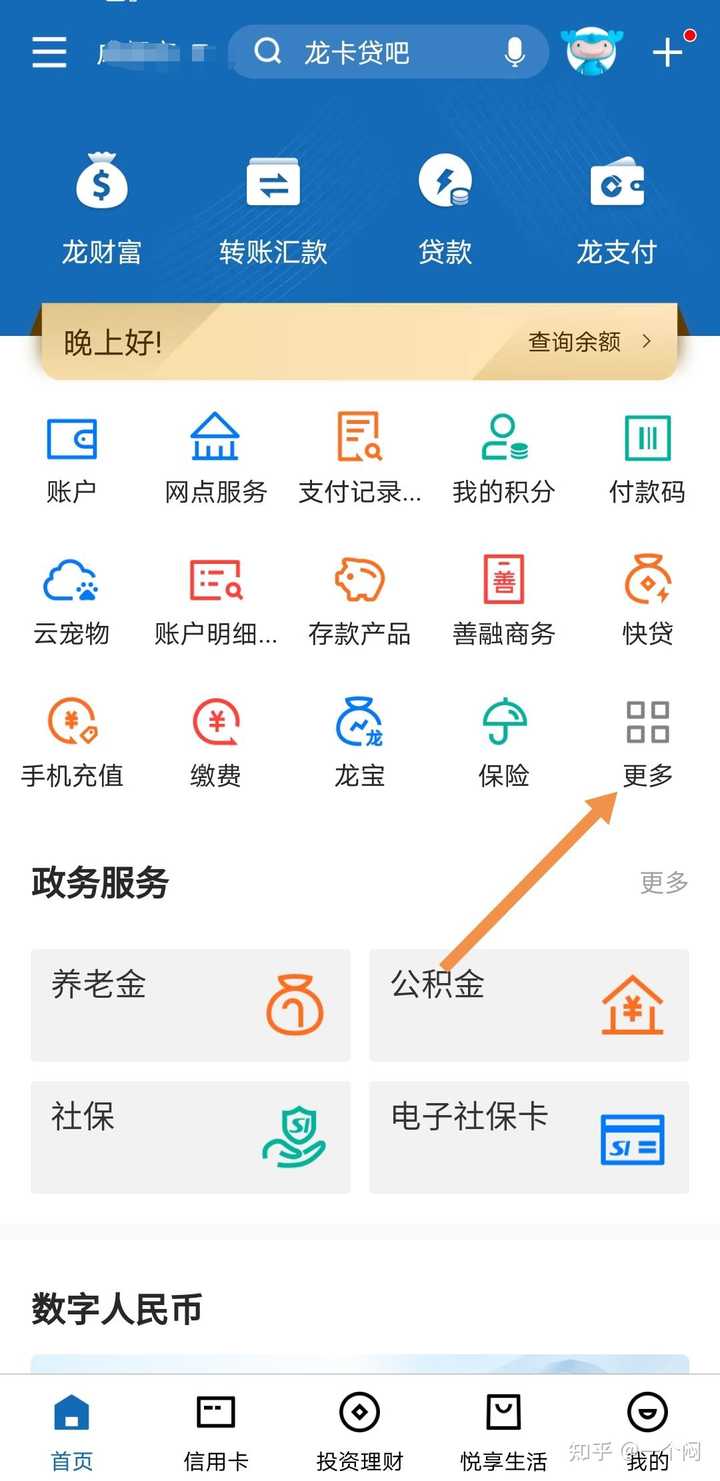Start voice search with the microphone
This screenshot has width=720, height=1481.
point(515,52)
